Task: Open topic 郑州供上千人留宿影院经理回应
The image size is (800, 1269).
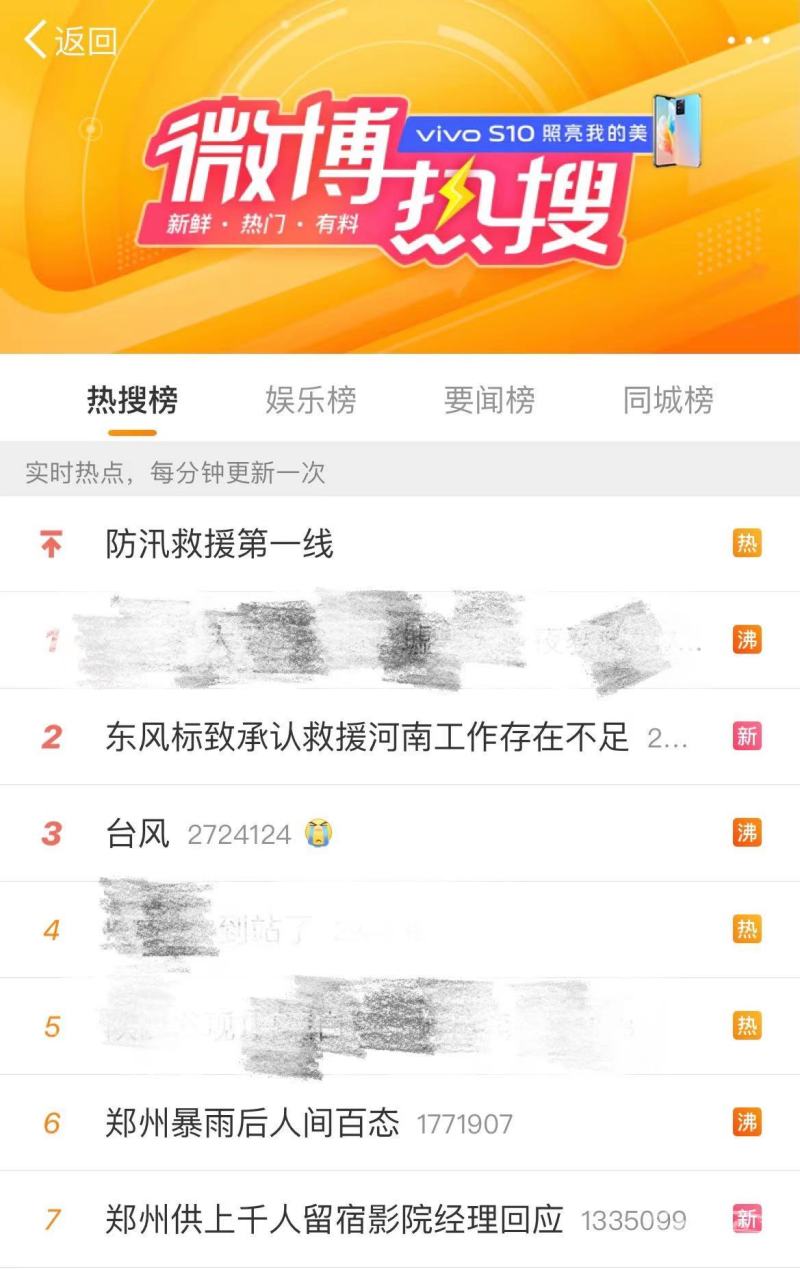Action: click(x=334, y=1219)
